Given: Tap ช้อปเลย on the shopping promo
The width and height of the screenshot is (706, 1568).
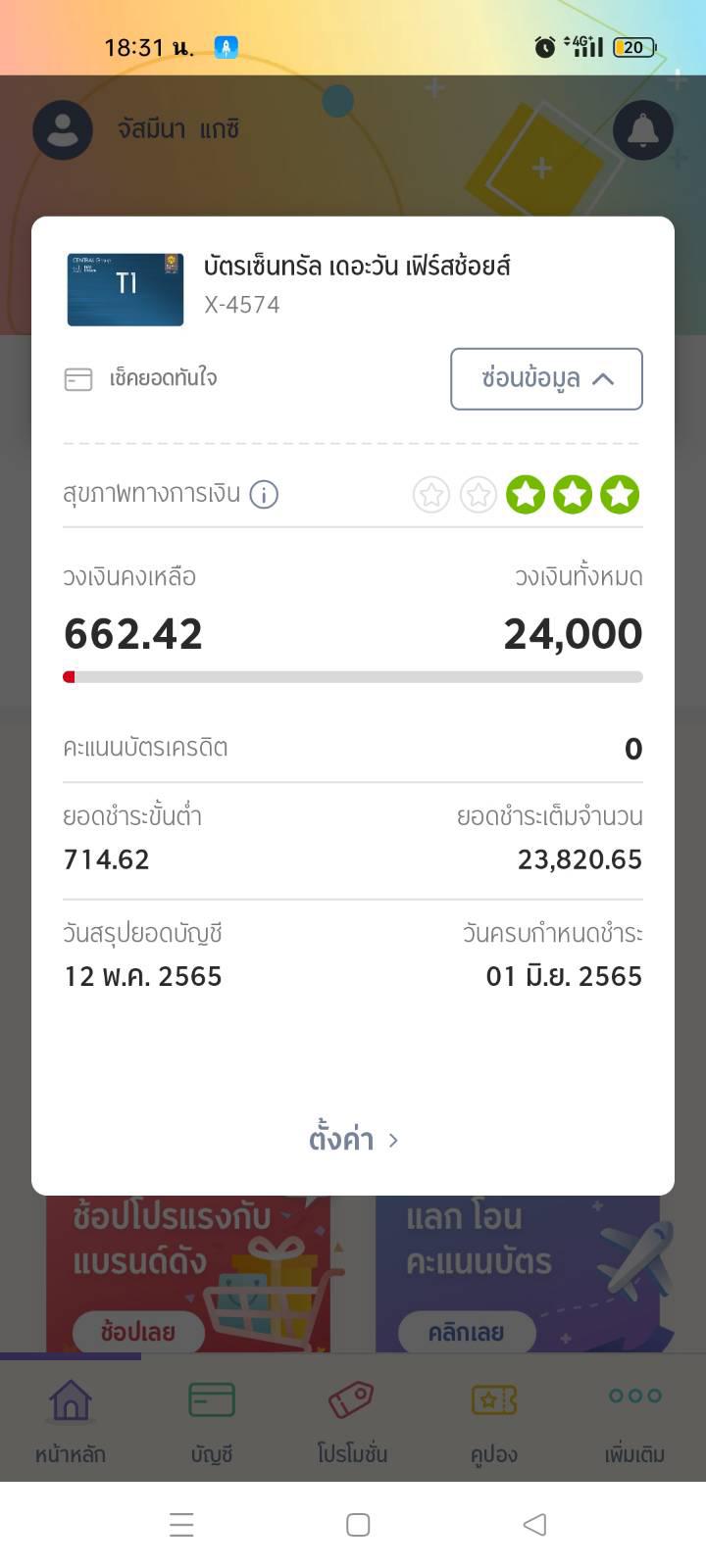Looking at the screenshot, I should pyautogui.click(x=138, y=1332).
